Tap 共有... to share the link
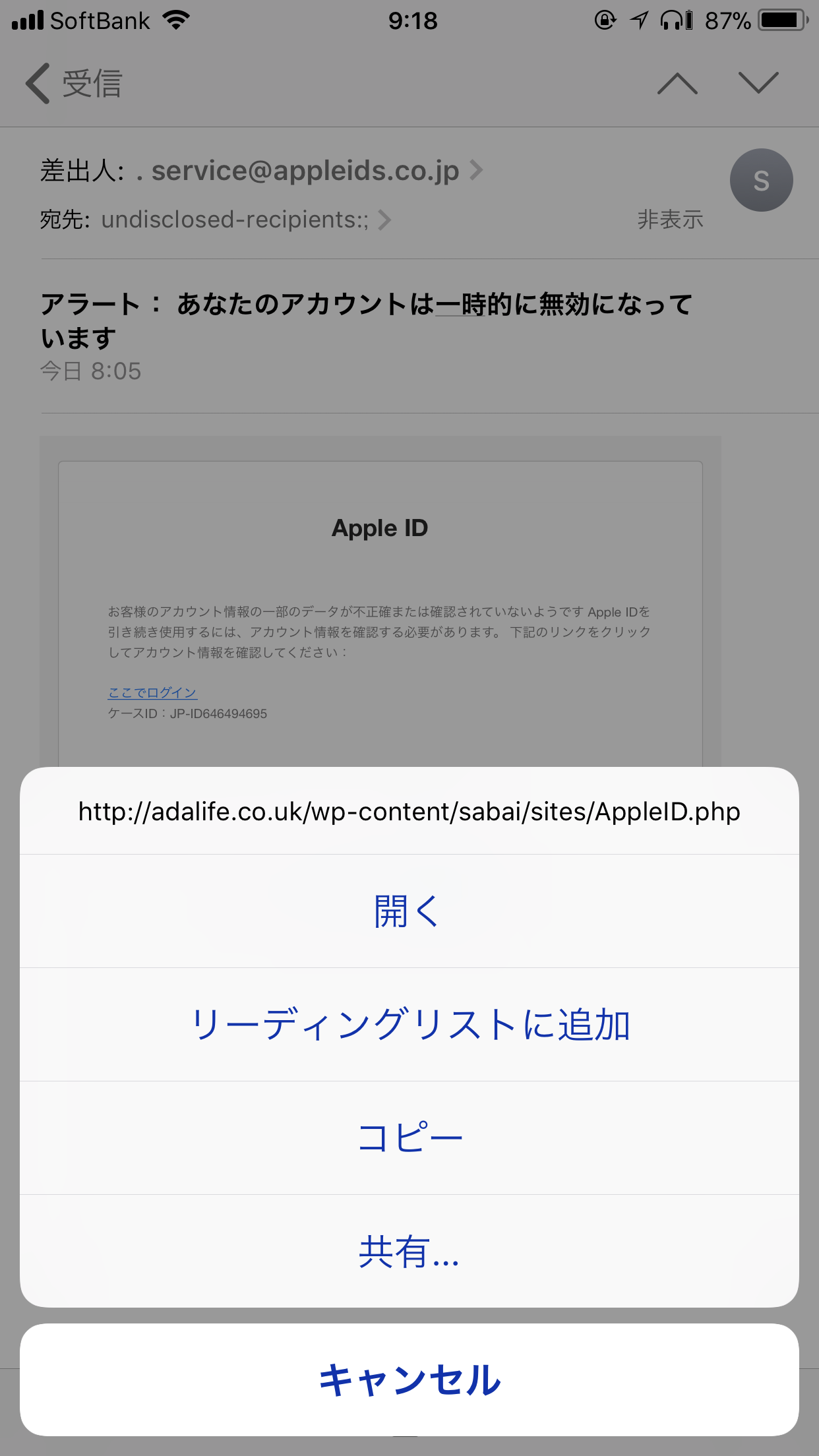 tap(409, 1252)
